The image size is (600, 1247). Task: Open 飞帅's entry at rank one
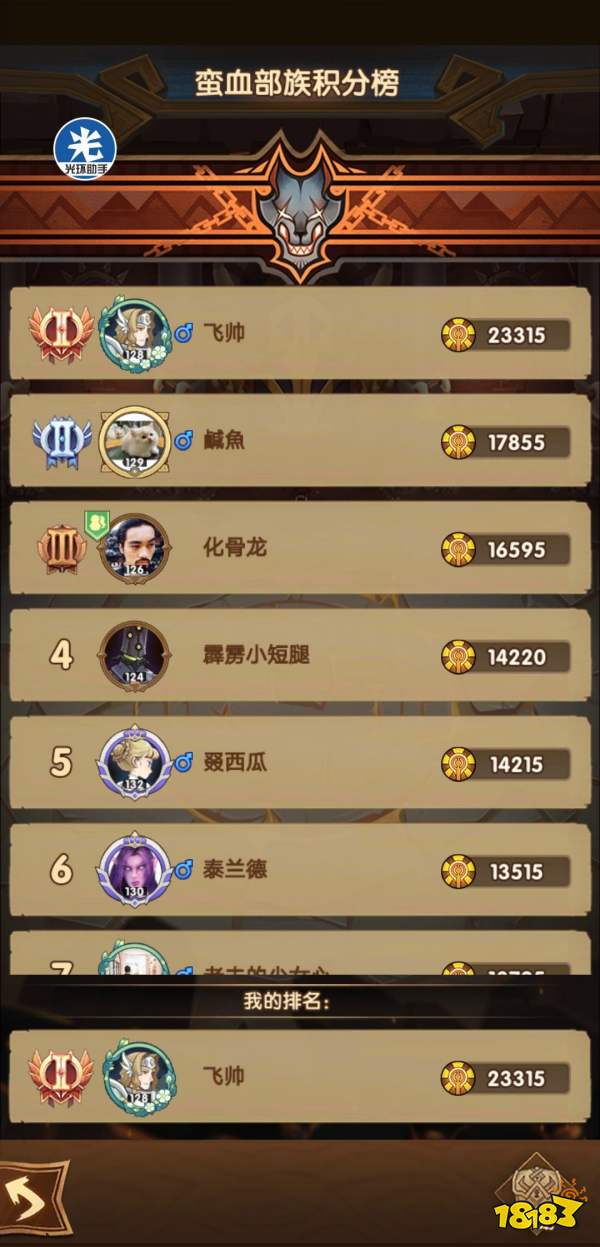(x=298, y=334)
